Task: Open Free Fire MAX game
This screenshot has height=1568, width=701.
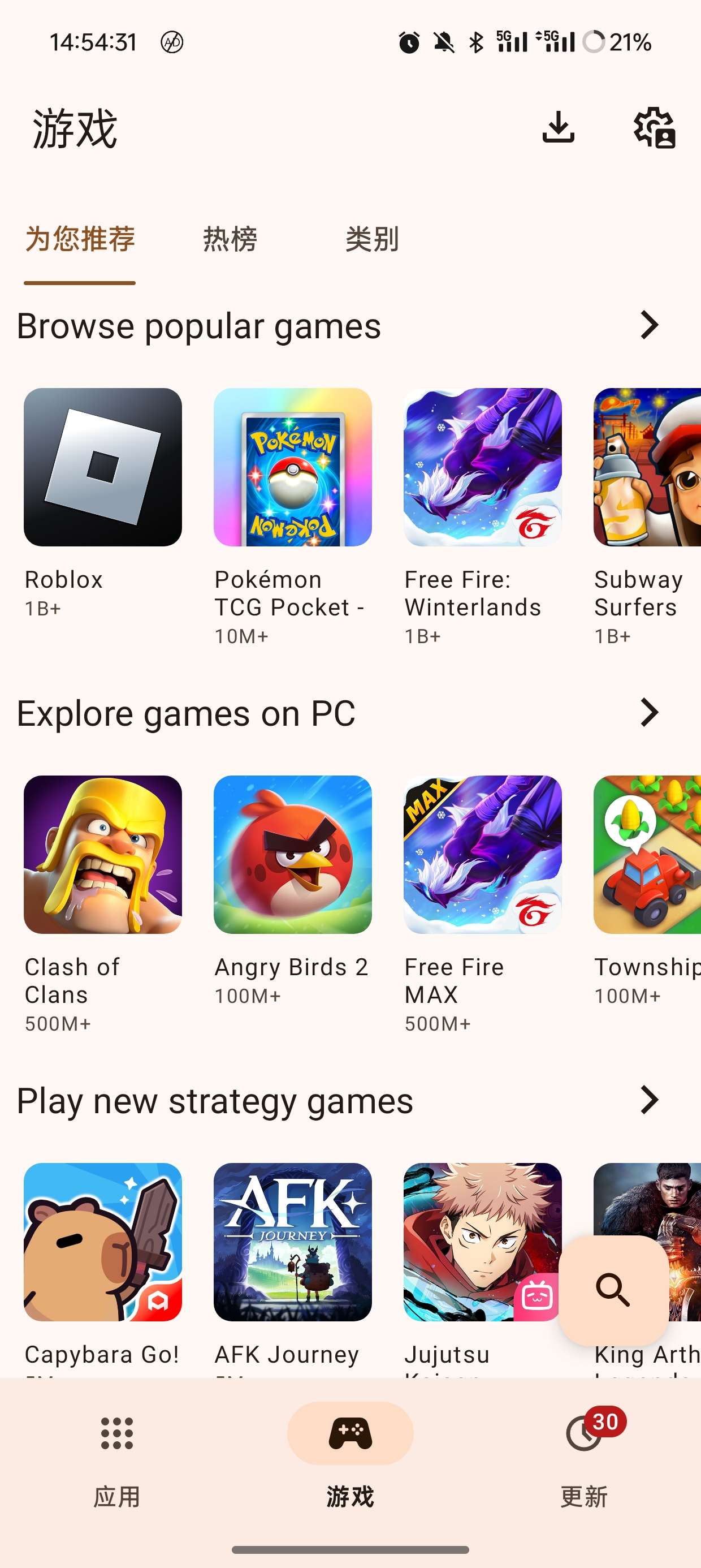Action: [483, 854]
